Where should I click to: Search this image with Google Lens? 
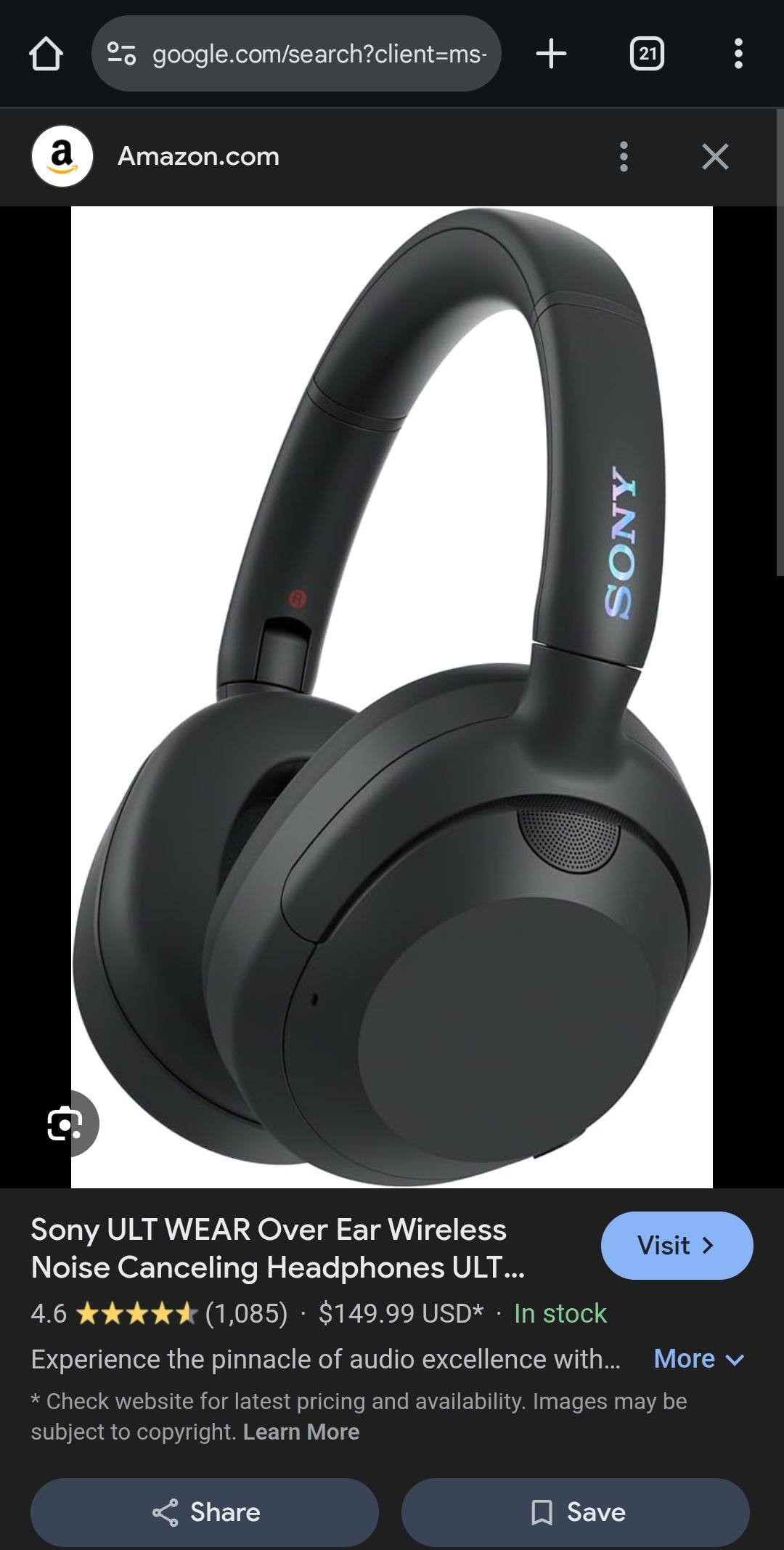click(65, 1124)
